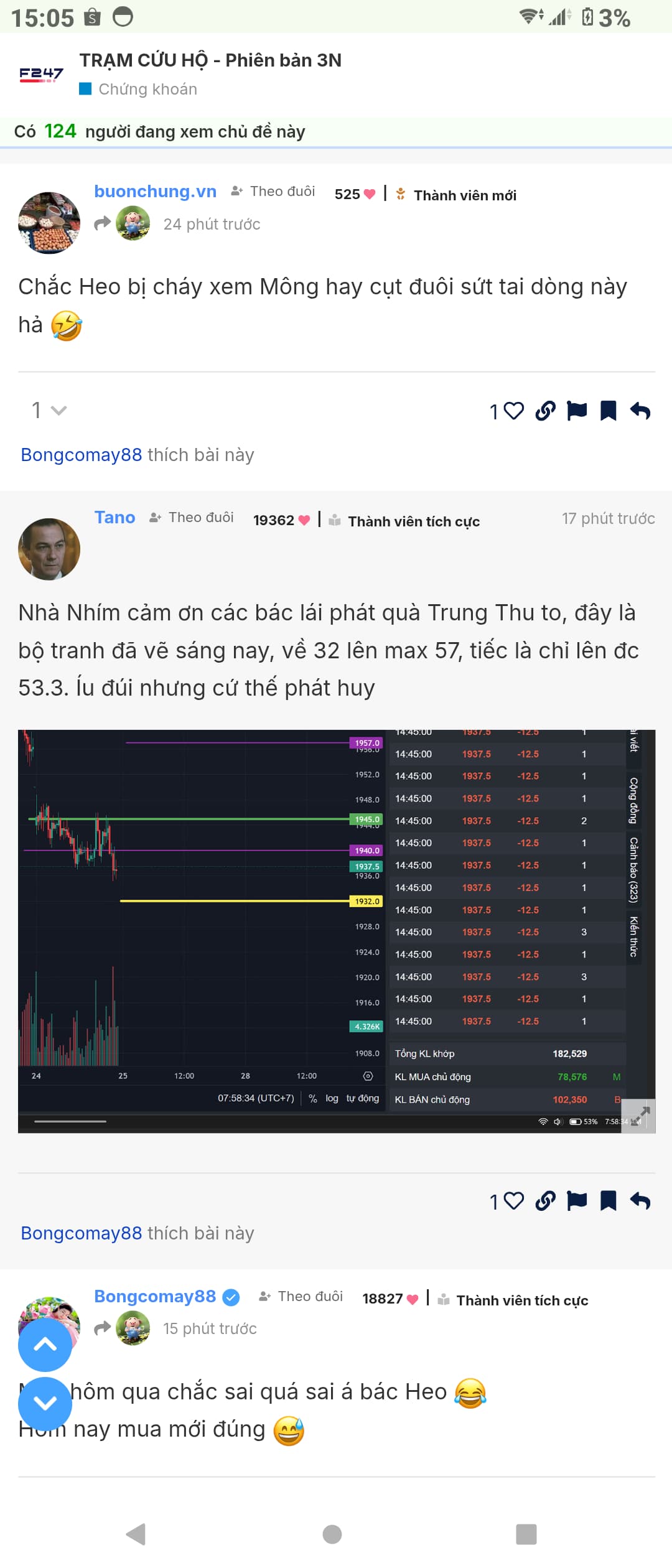This screenshot has height=1568, width=672.
Task: Go back with the system back button
Action: pyautogui.click(x=136, y=1534)
